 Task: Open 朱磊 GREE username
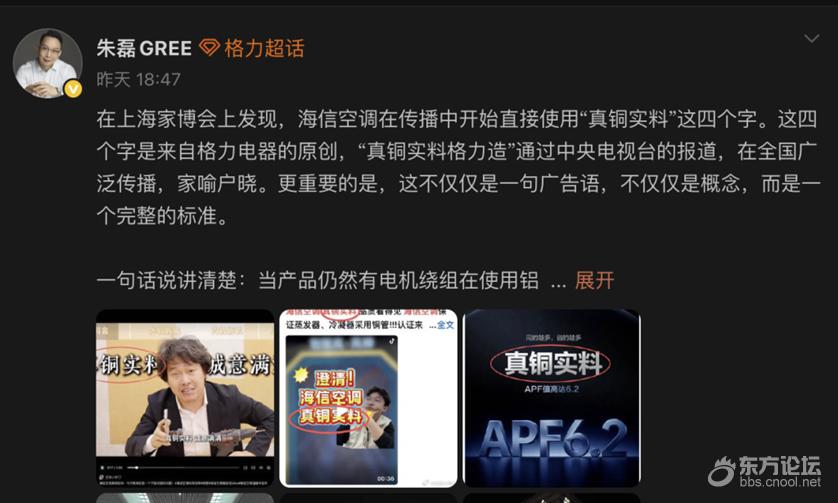142,48
